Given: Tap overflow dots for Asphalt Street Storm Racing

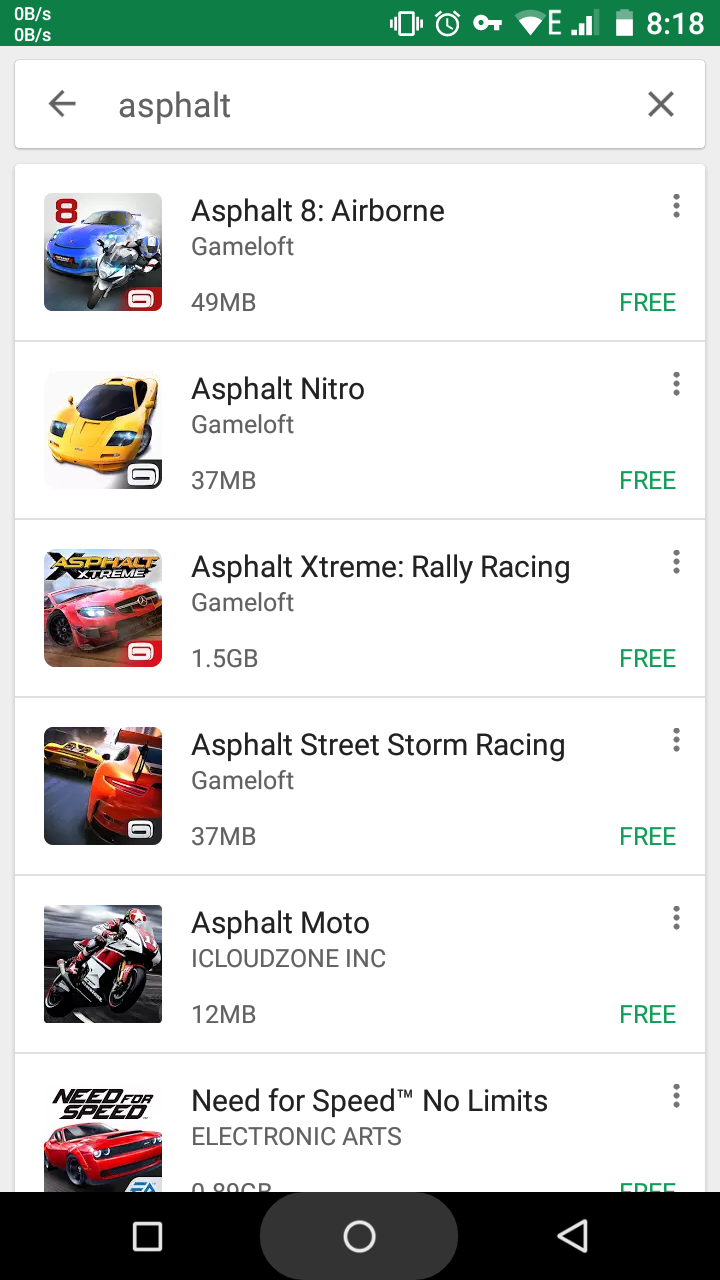Looking at the screenshot, I should pos(676,740).
